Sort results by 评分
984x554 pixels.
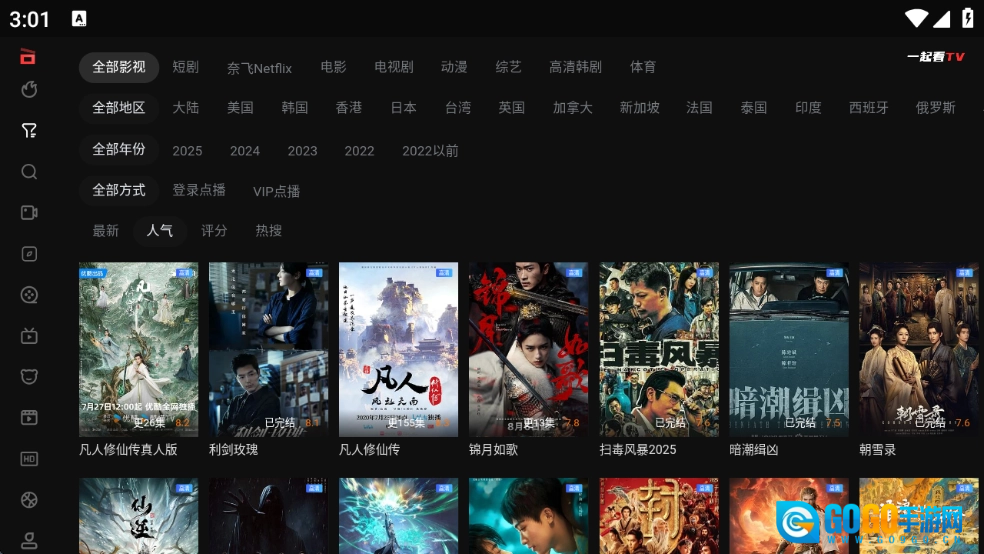[x=214, y=231]
